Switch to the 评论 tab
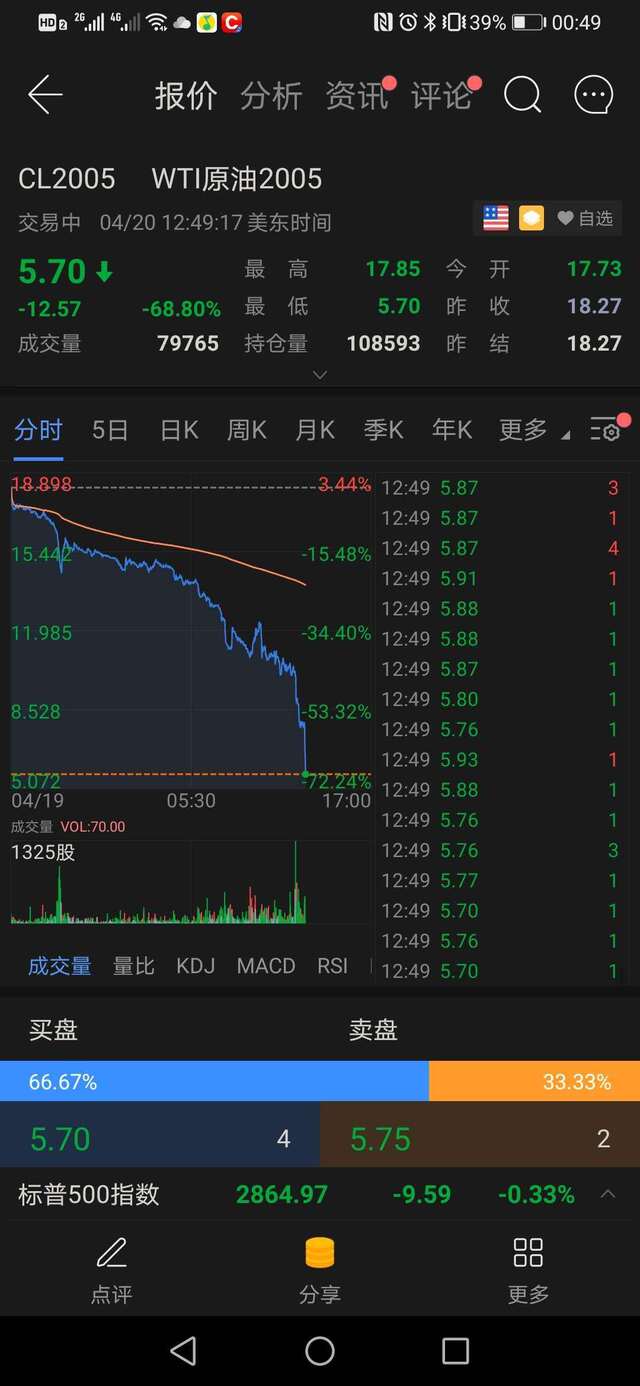640x1386 pixels. pyautogui.click(x=441, y=96)
